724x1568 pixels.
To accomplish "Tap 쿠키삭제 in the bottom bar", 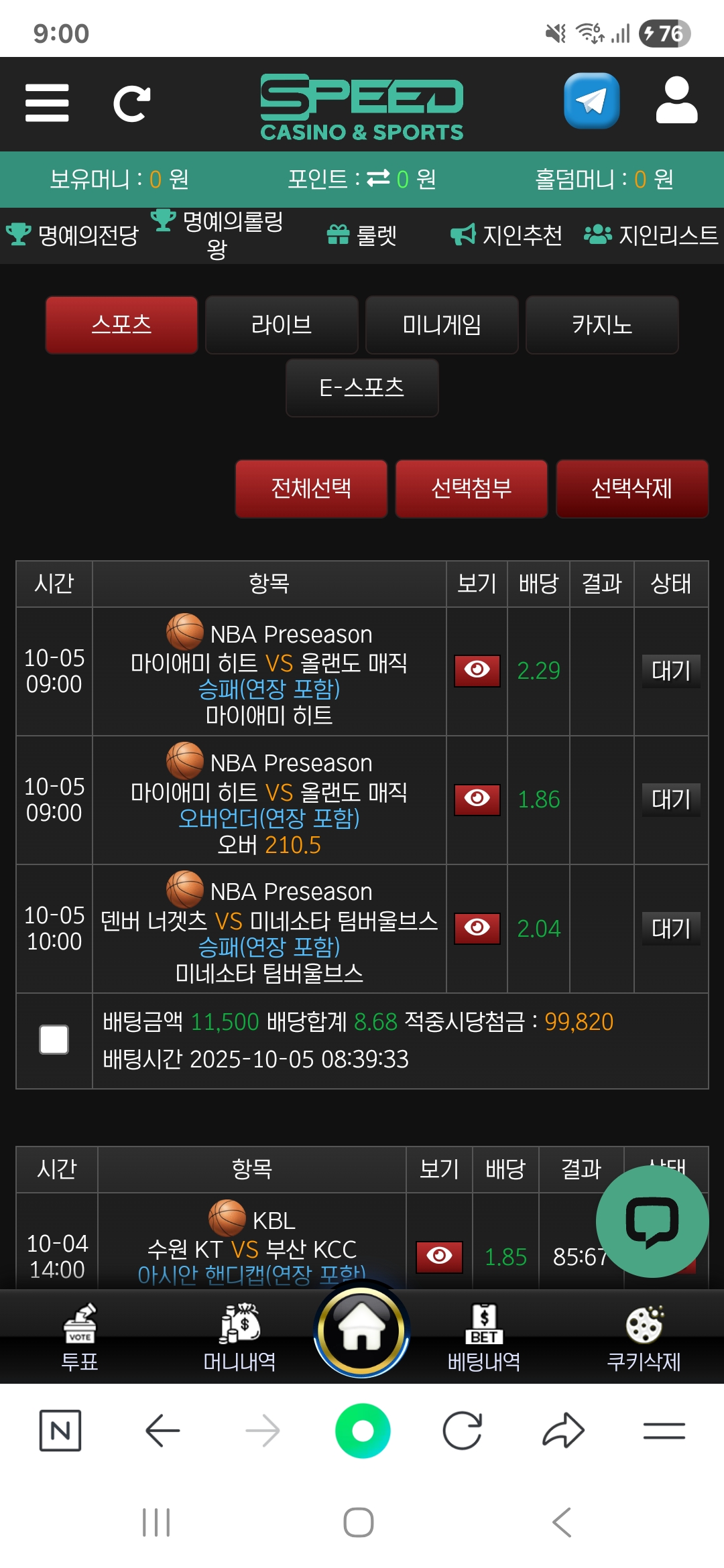I will point(644,1338).
